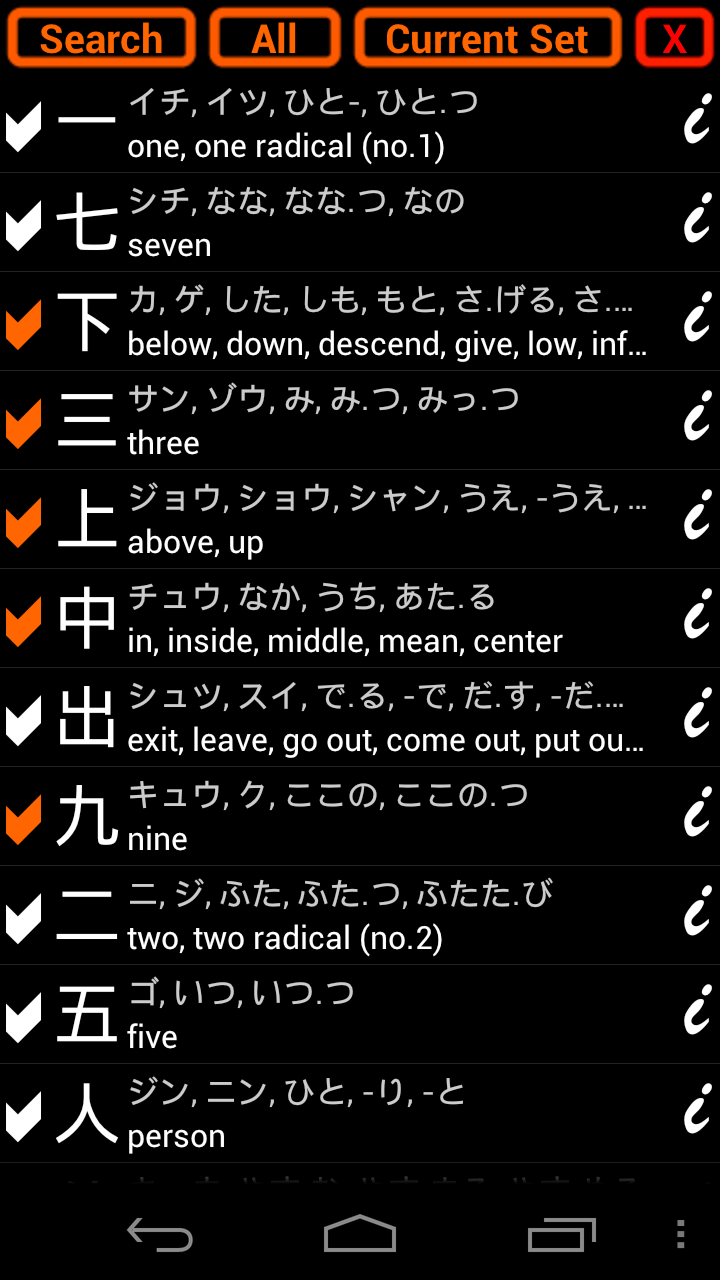
Task: Select the All button
Action: pyautogui.click(x=275, y=39)
